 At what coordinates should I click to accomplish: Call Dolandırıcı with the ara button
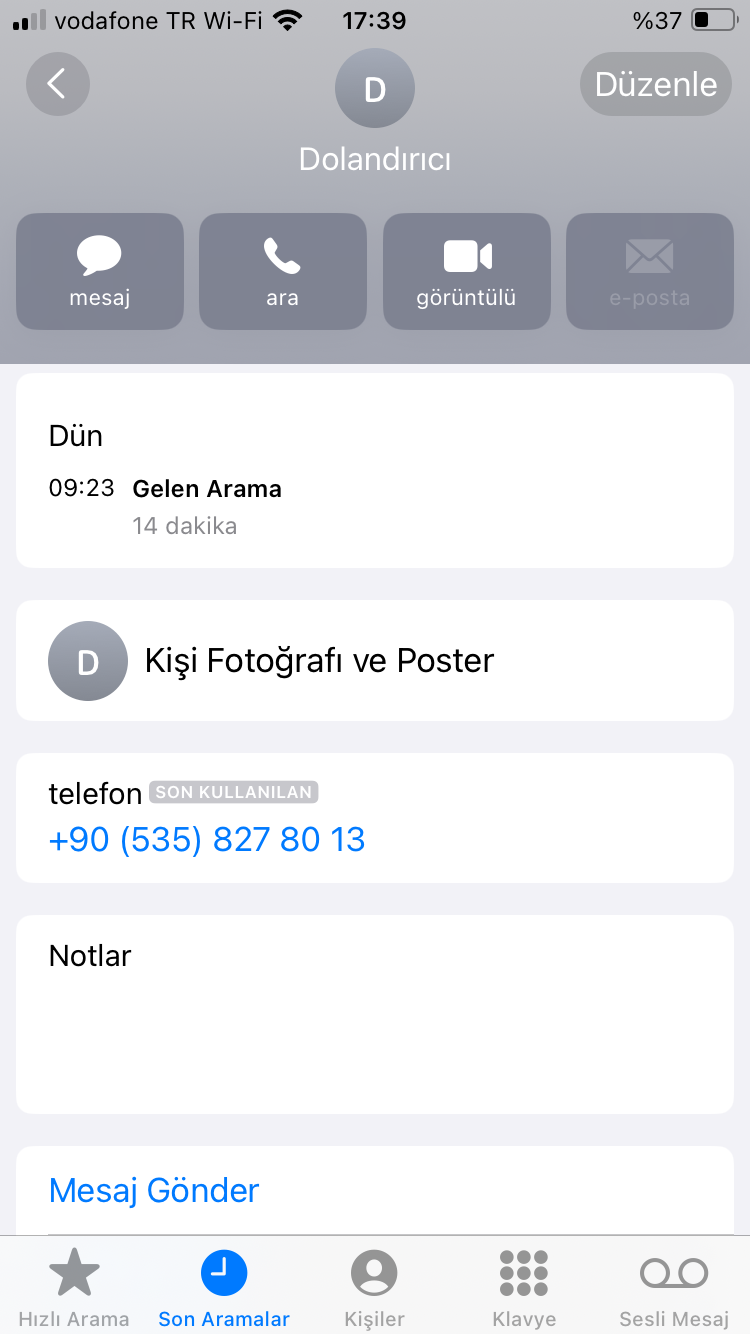(x=283, y=271)
